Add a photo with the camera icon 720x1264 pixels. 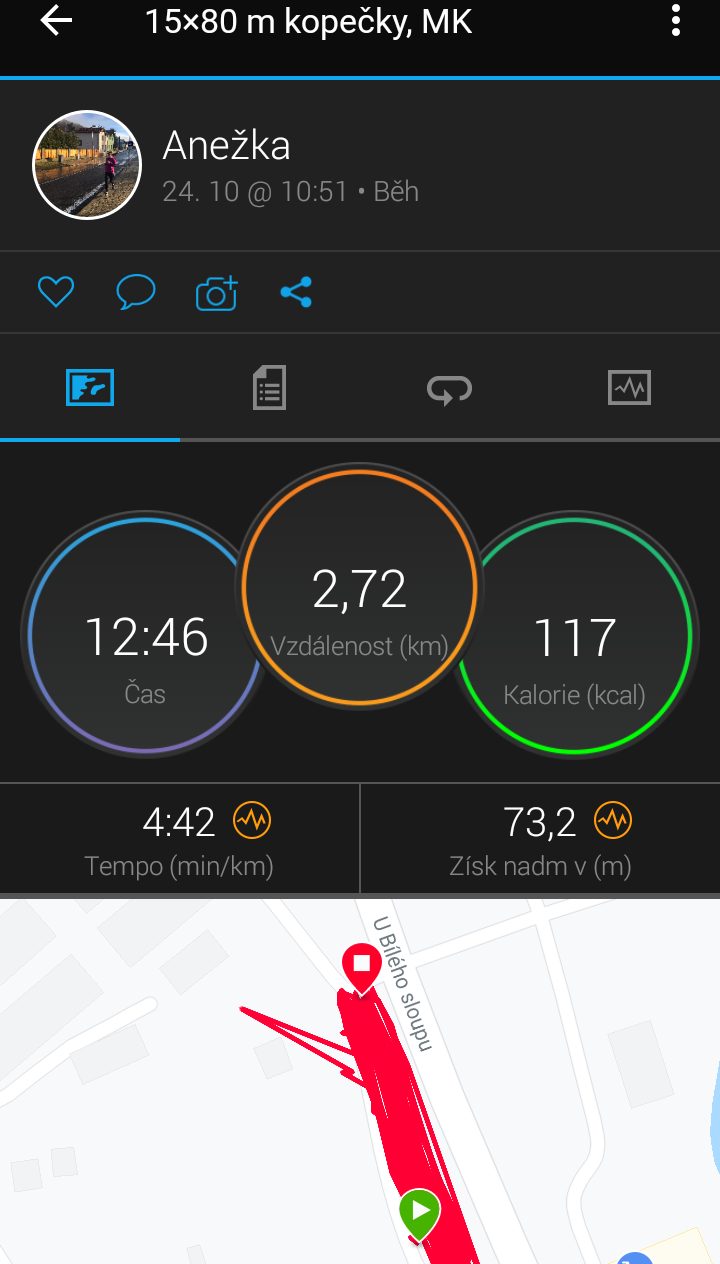217,292
